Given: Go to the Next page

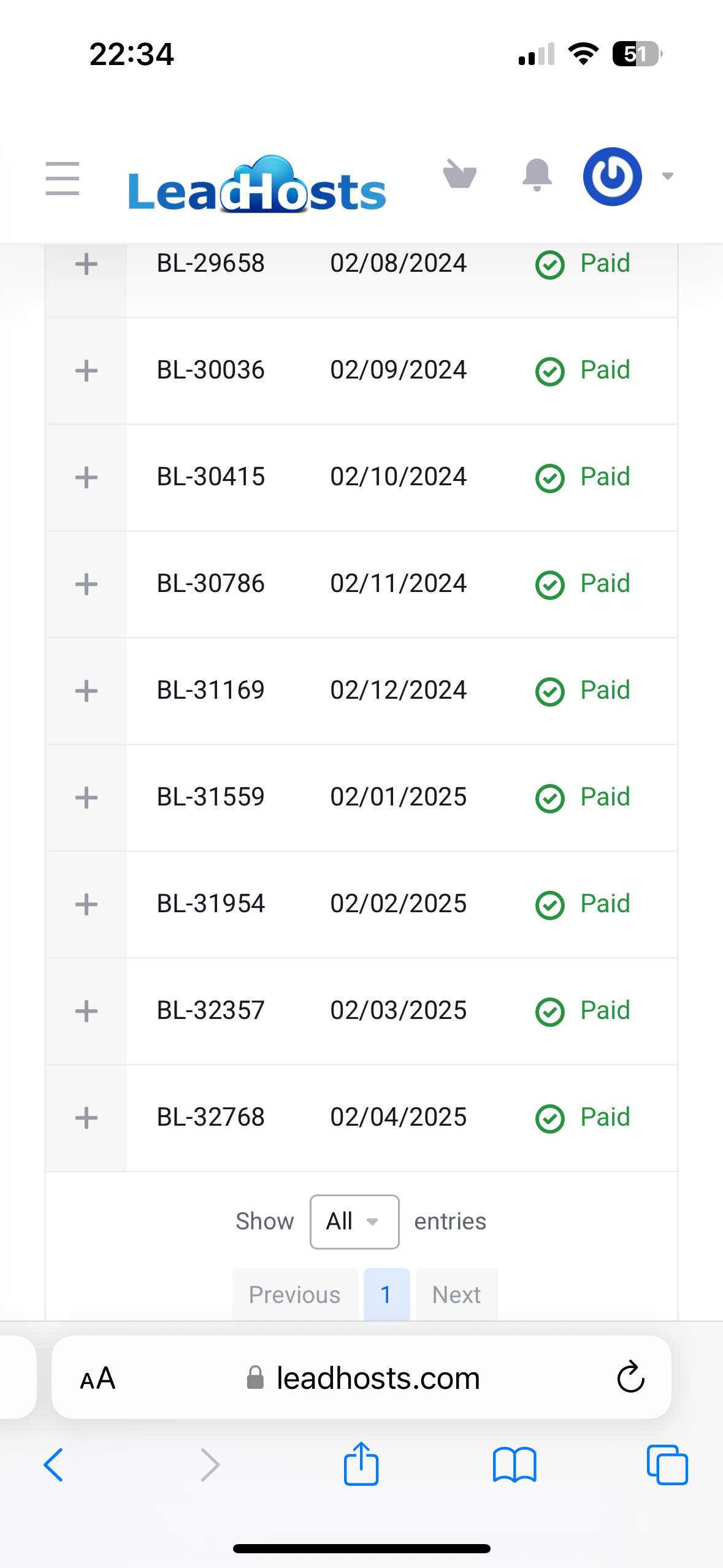Looking at the screenshot, I should [x=456, y=1294].
